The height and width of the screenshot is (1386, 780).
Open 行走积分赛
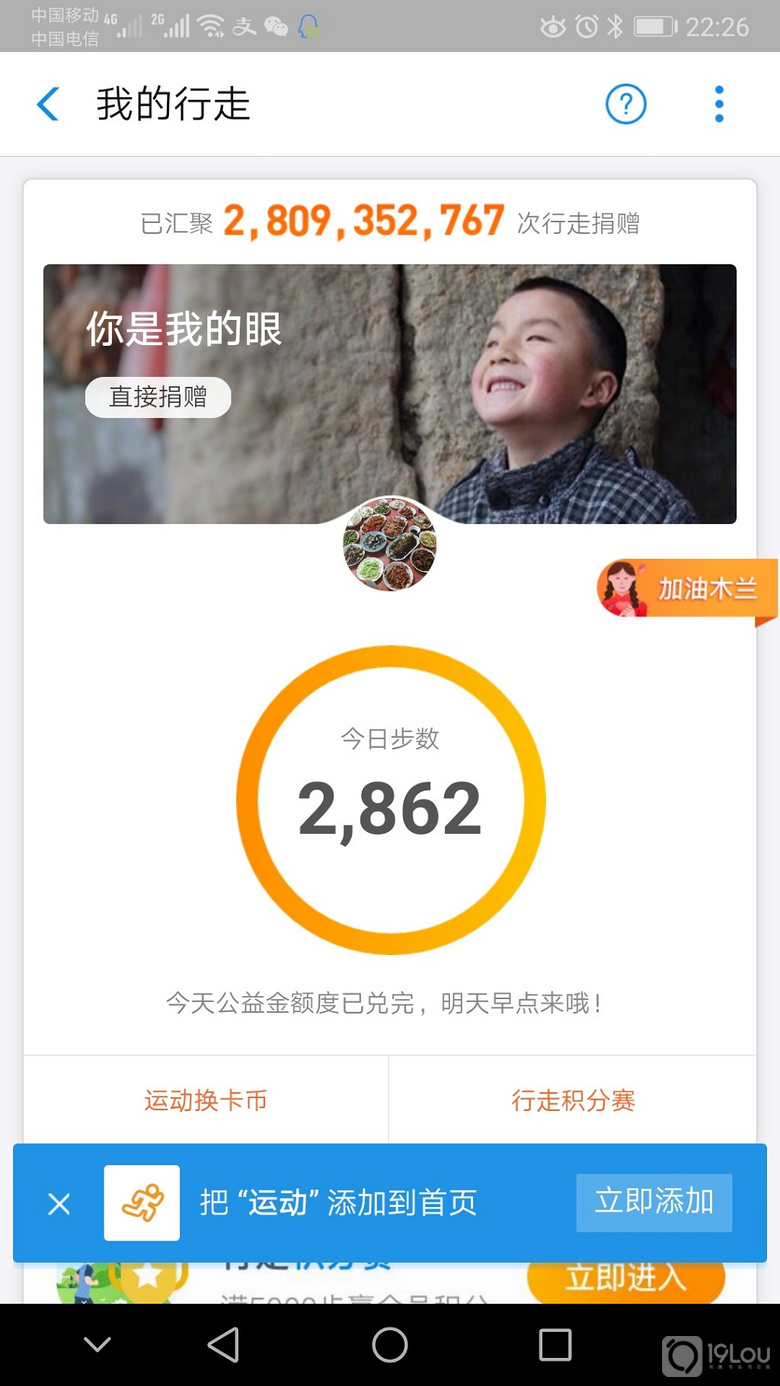point(573,1101)
